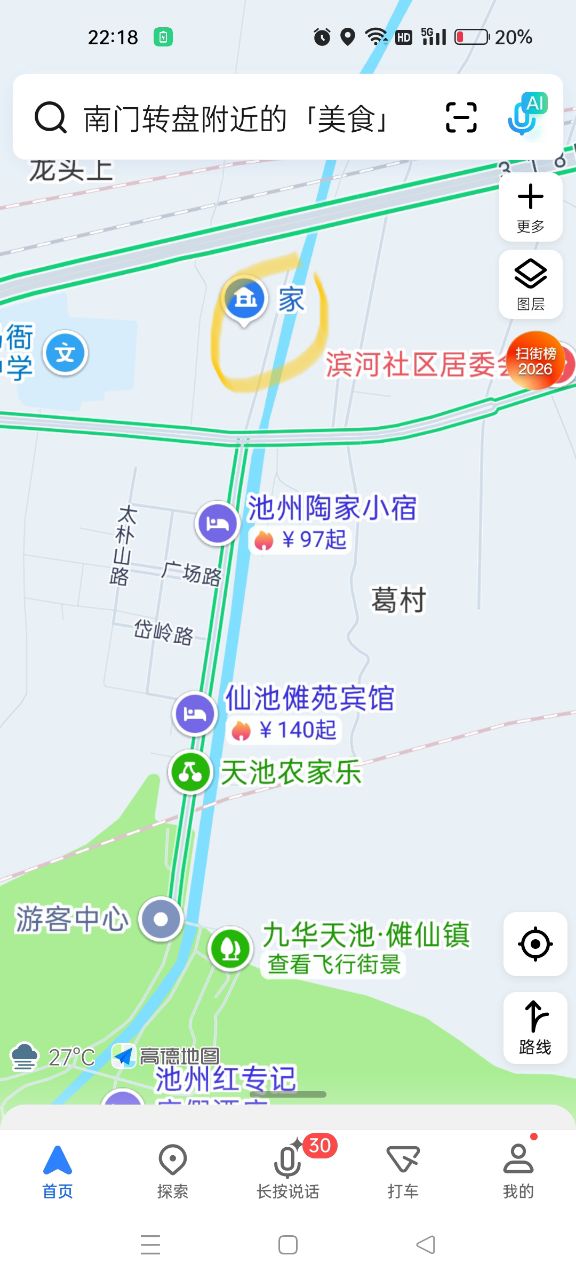Select the 游客中心 marker
Viewport: 576px width, 1280px height.
(x=161, y=918)
